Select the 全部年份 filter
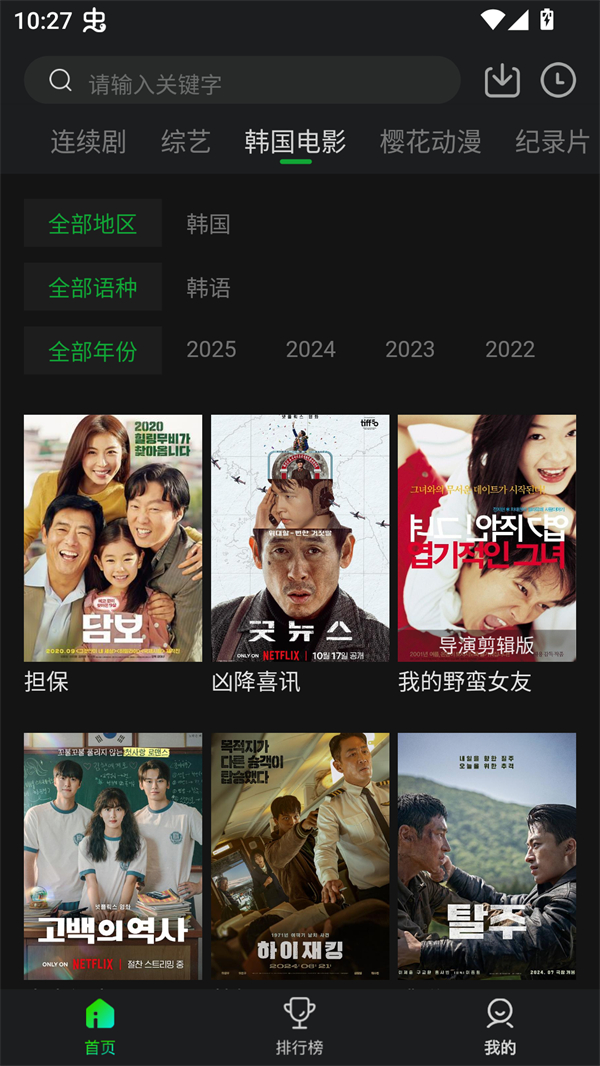The image size is (600, 1066). (x=93, y=351)
